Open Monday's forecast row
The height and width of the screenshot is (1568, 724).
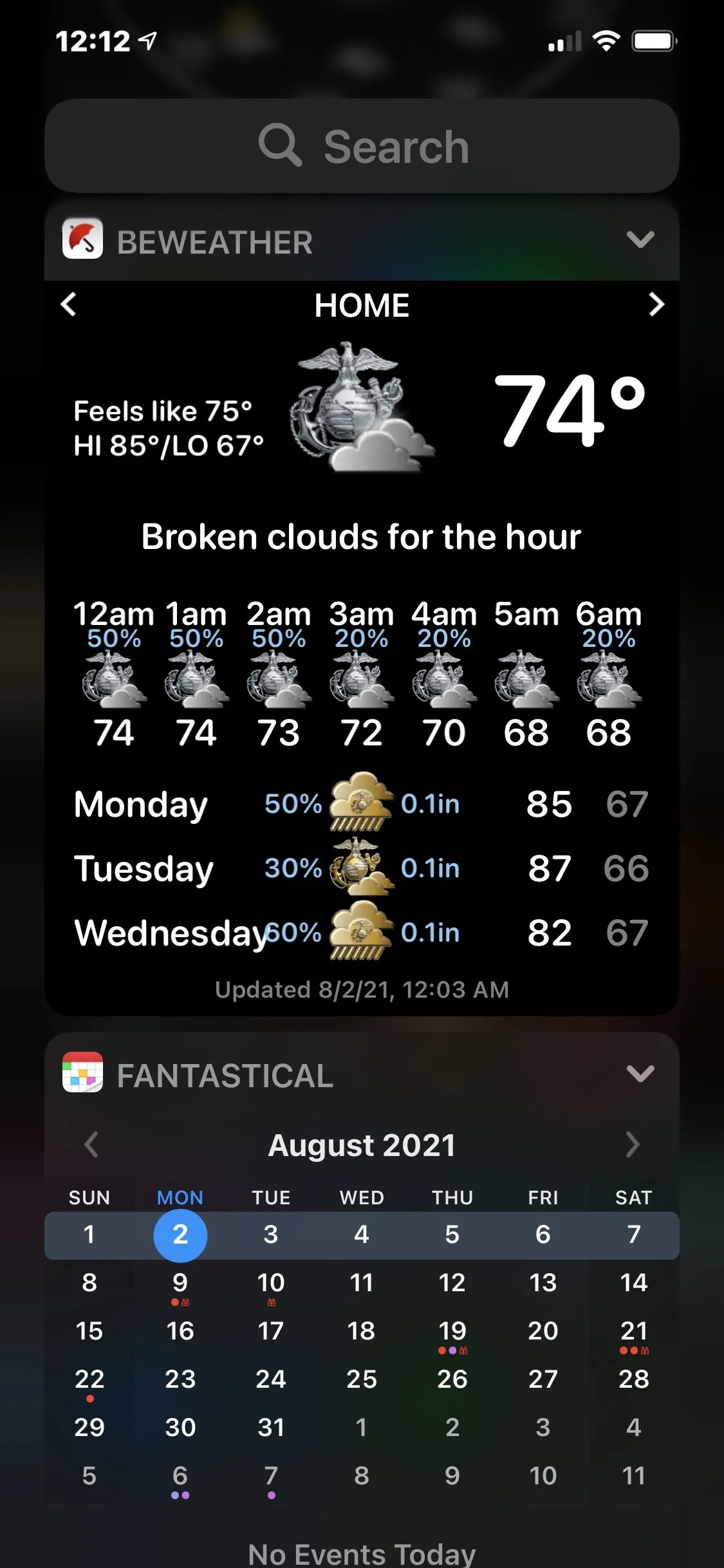point(360,804)
